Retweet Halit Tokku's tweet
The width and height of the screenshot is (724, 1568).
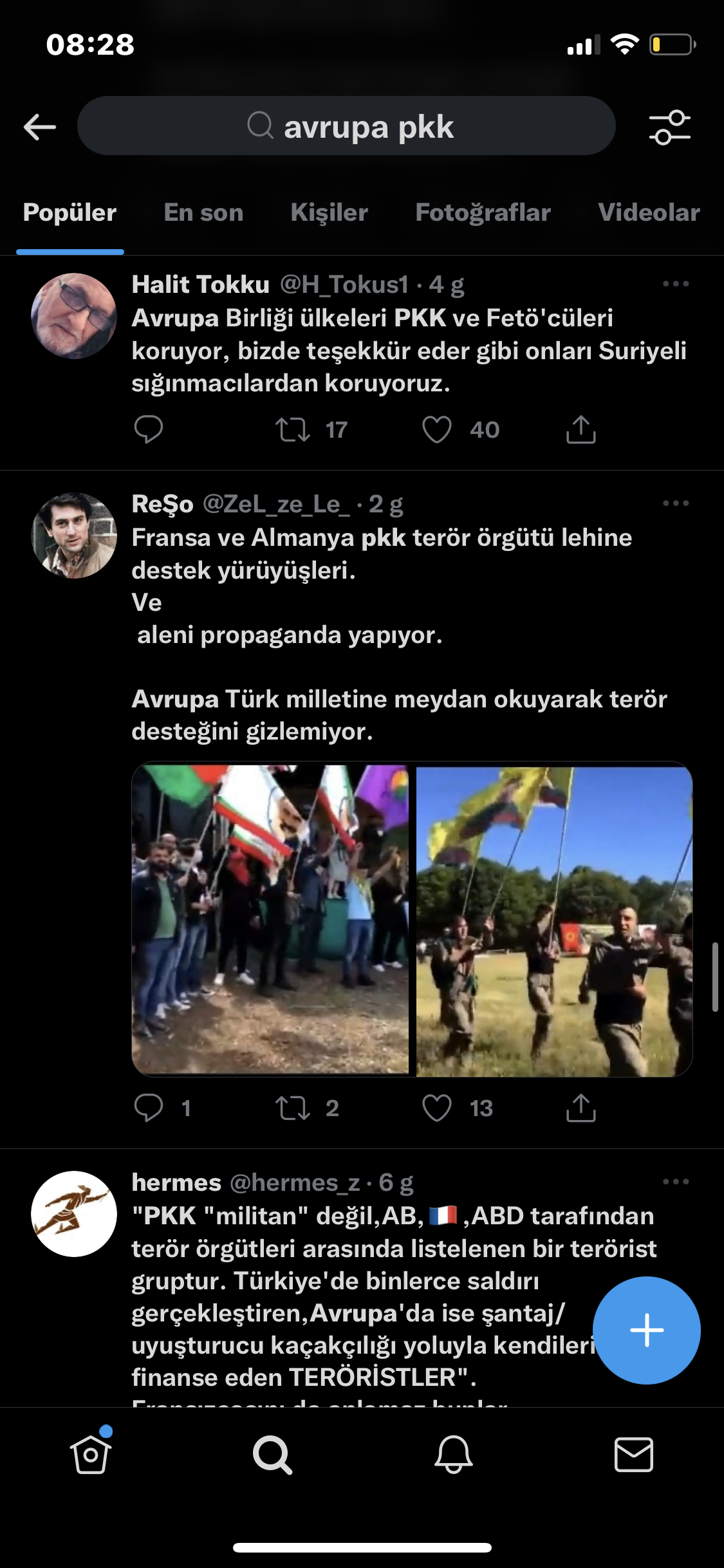(293, 429)
